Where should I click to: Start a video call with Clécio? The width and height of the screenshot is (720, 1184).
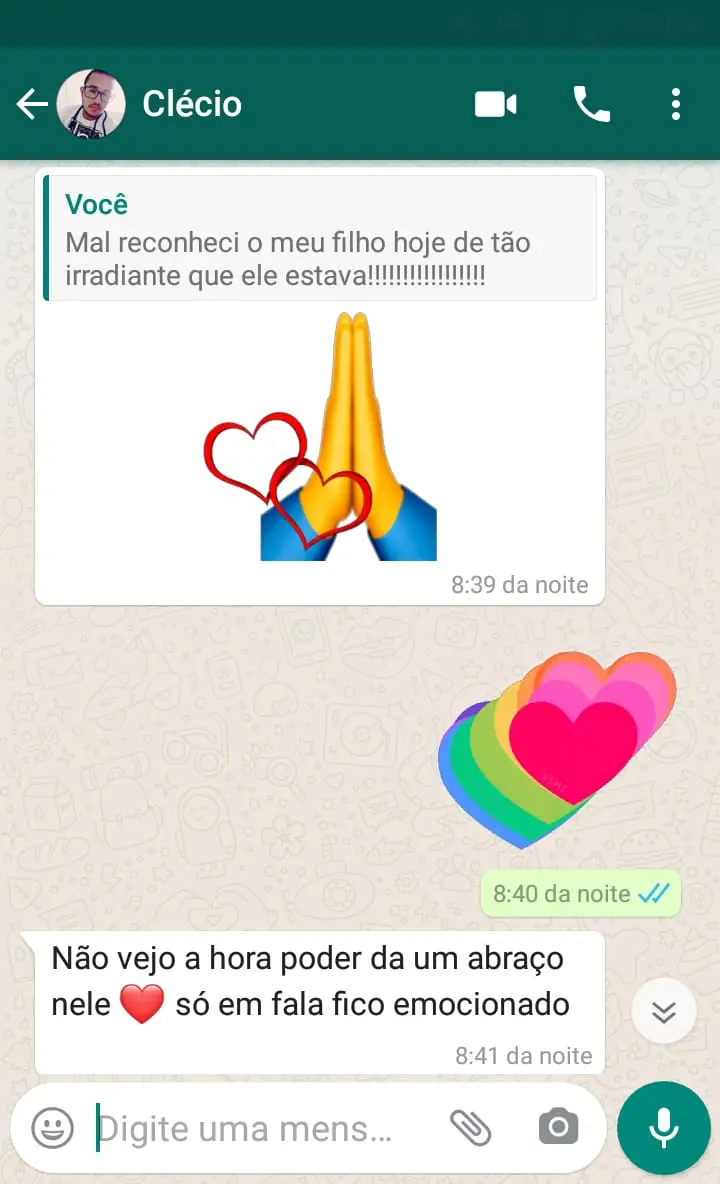tap(494, 103)
